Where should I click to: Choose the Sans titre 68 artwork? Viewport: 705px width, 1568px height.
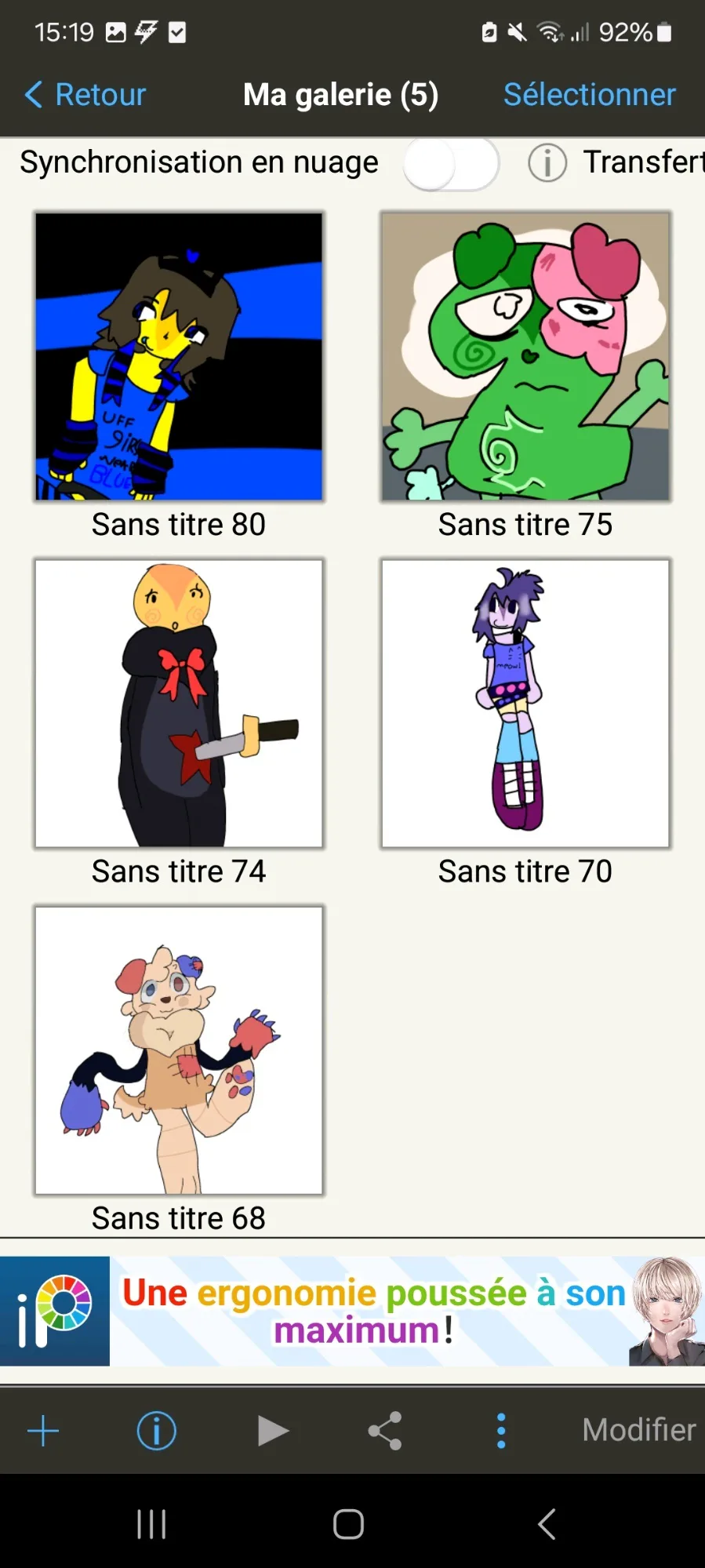[x=179, y=1050]
